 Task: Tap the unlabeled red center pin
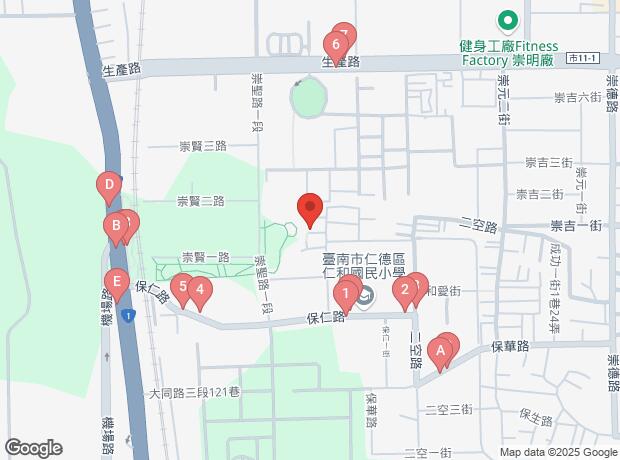coord(310,209)
